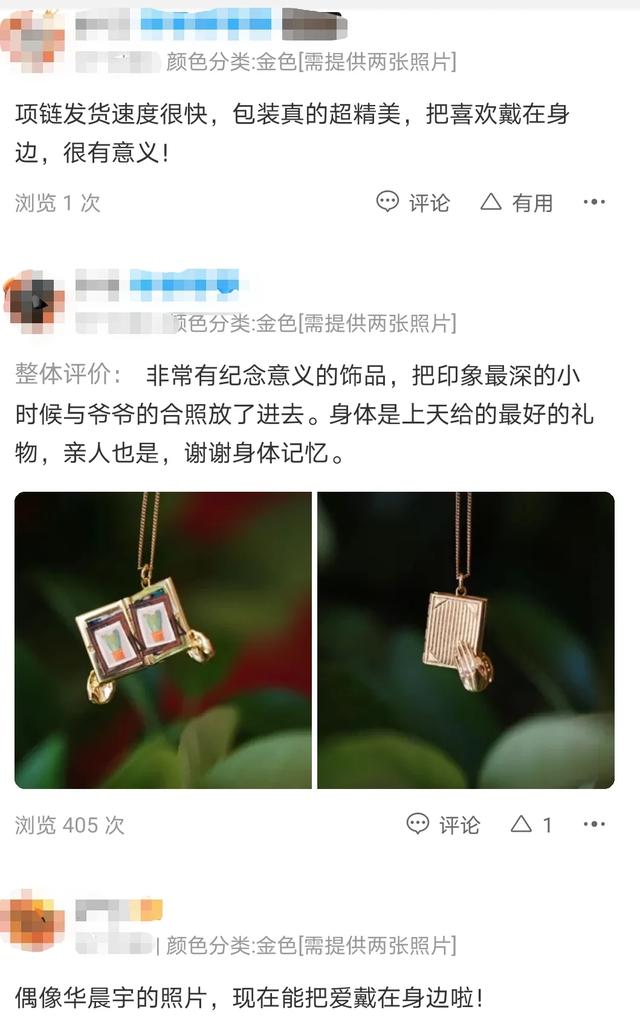
Task: Open overflow menu on the review viewed 405 times
Action: (594, 824)
